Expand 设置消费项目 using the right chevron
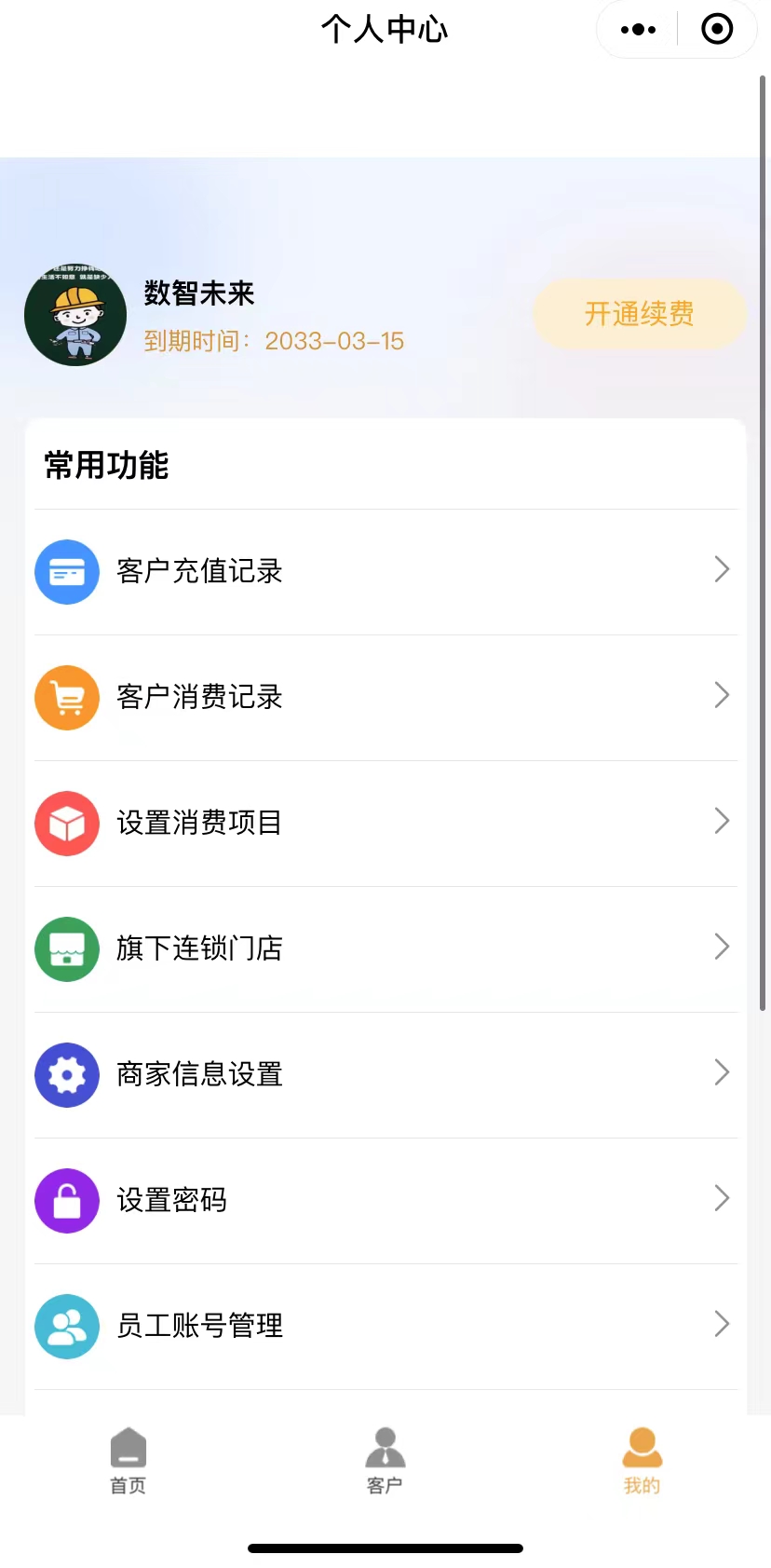Image resolution: width=771 pixels, height=1568 pixels. pyautogui.click(x=722, y=821)
